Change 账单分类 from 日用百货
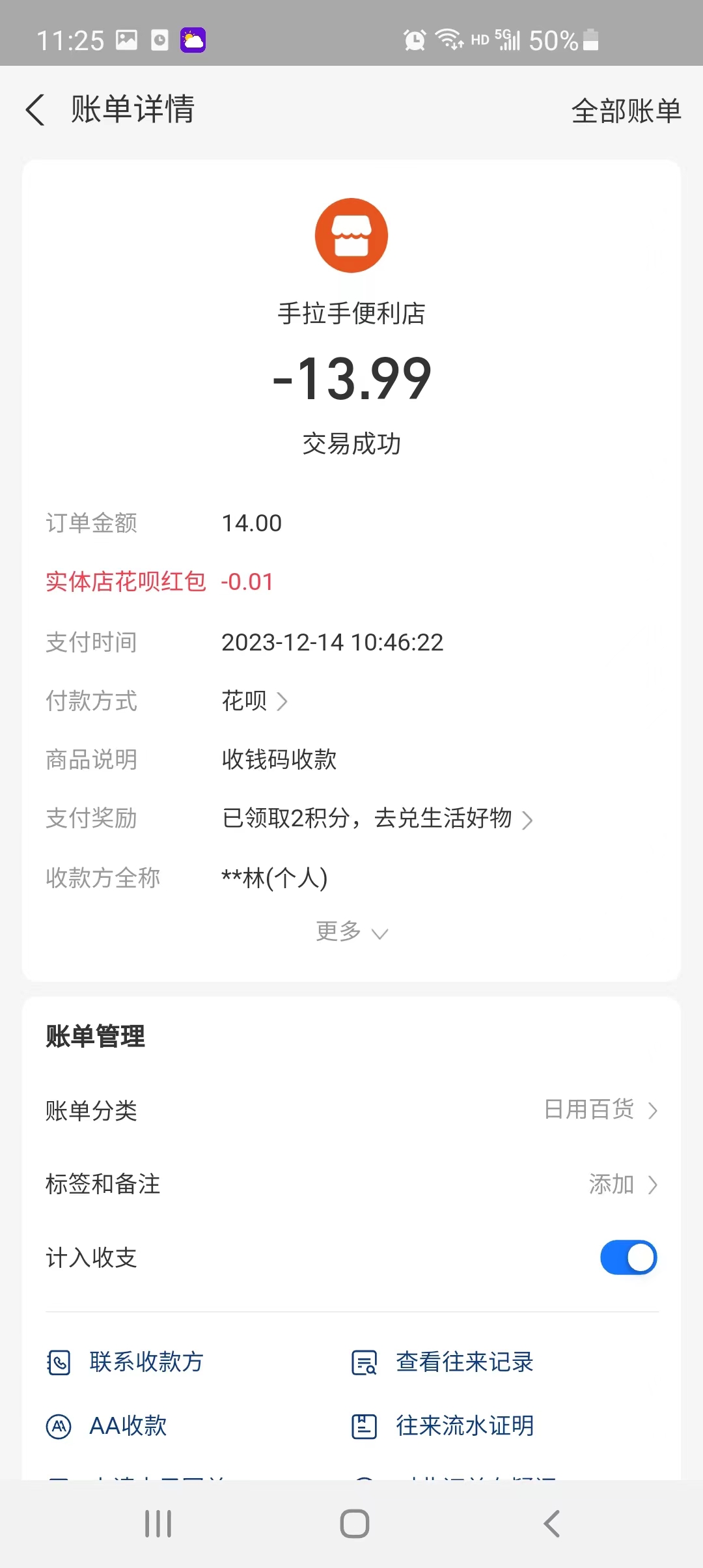The height and width of the screenshot is (1568, 703). 600,1110
